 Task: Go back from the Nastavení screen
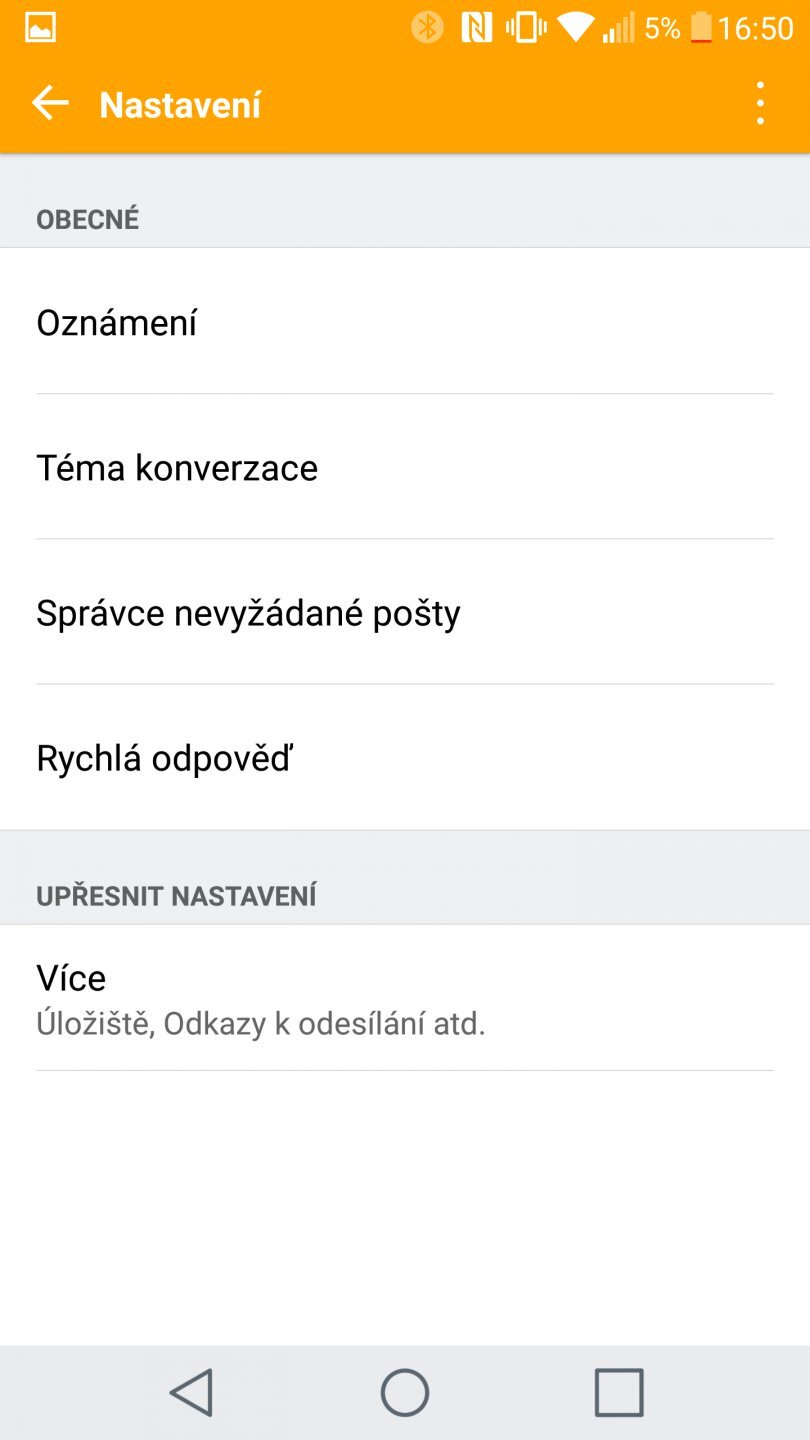(x=49, y=103)
